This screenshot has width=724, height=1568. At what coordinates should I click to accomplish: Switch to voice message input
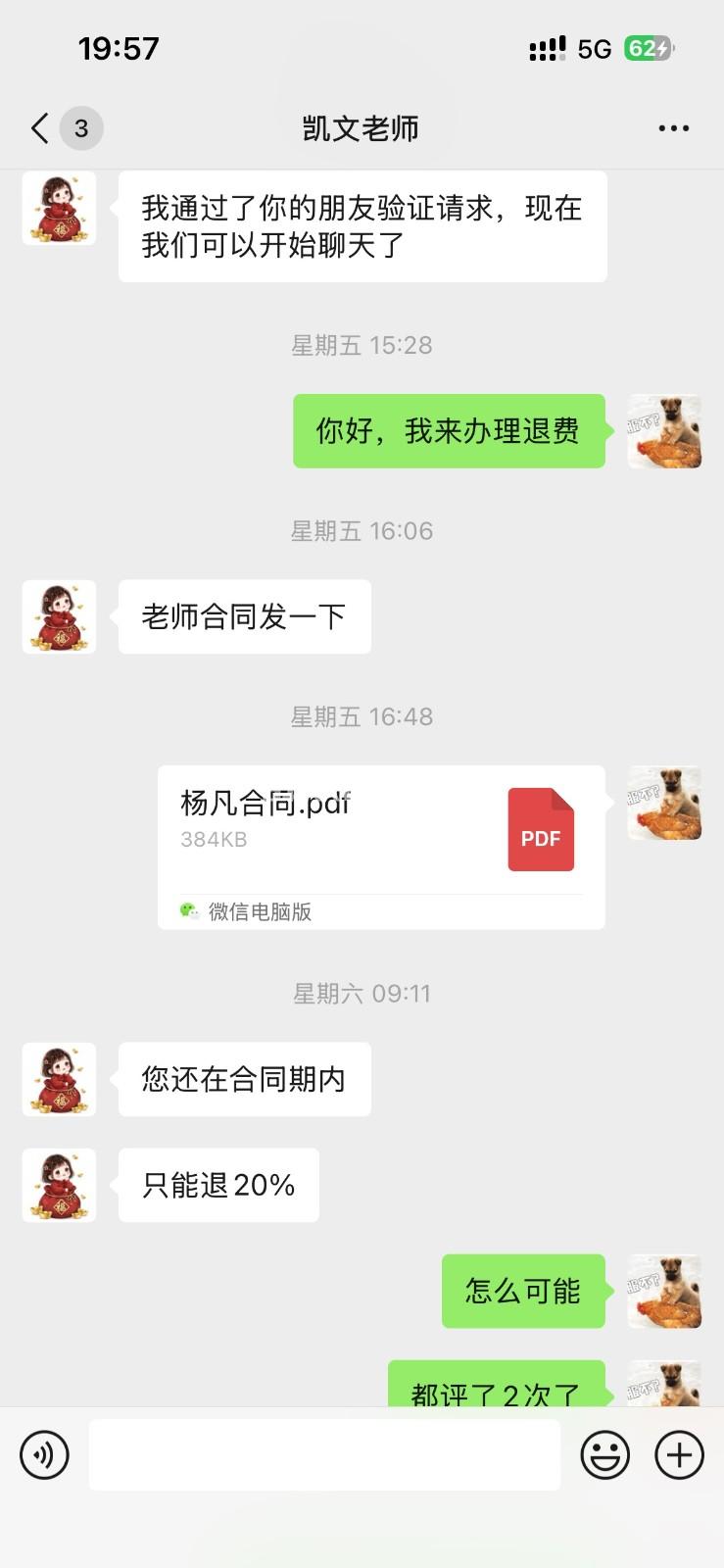tap(44, 1454)
